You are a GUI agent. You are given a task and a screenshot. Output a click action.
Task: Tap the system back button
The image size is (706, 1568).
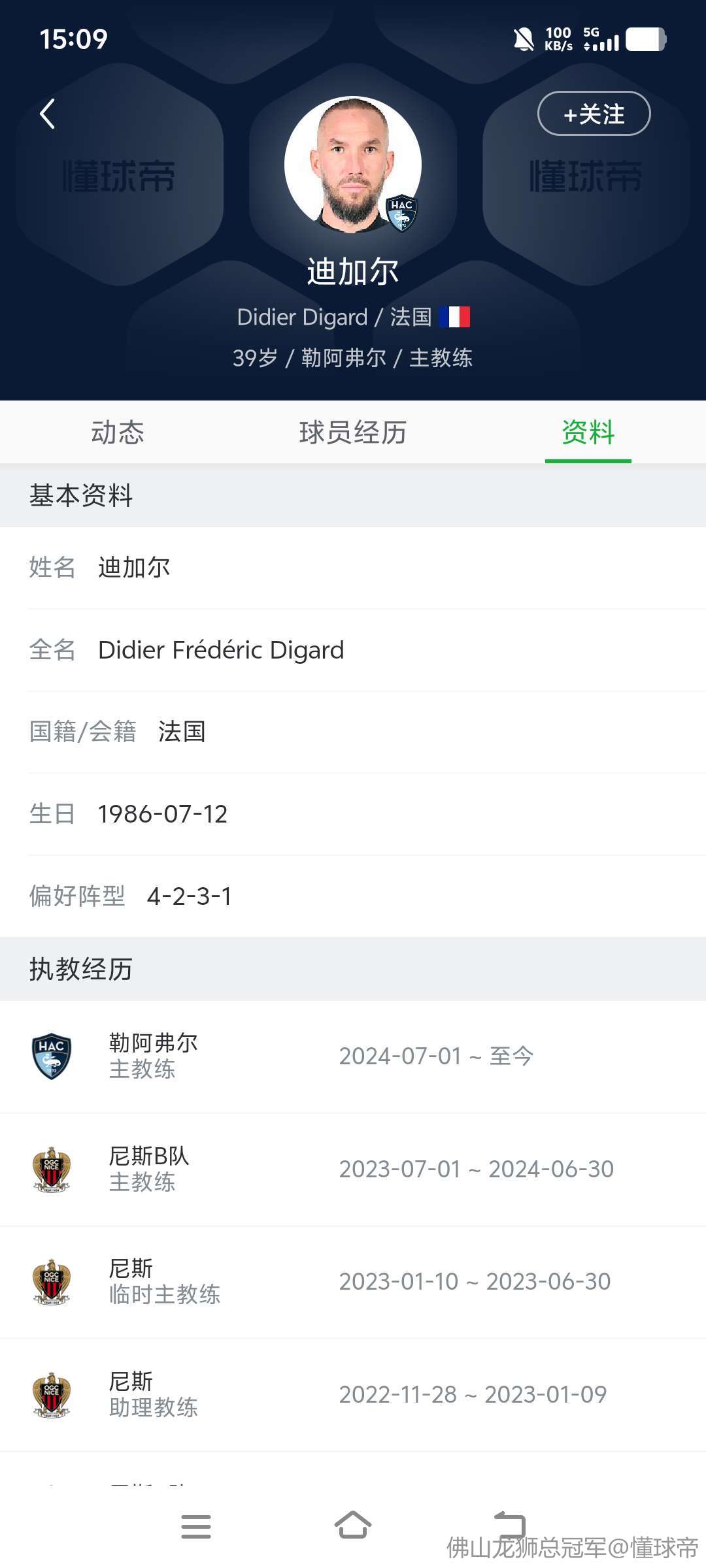pyautogui.click(x=510, y=1525)
